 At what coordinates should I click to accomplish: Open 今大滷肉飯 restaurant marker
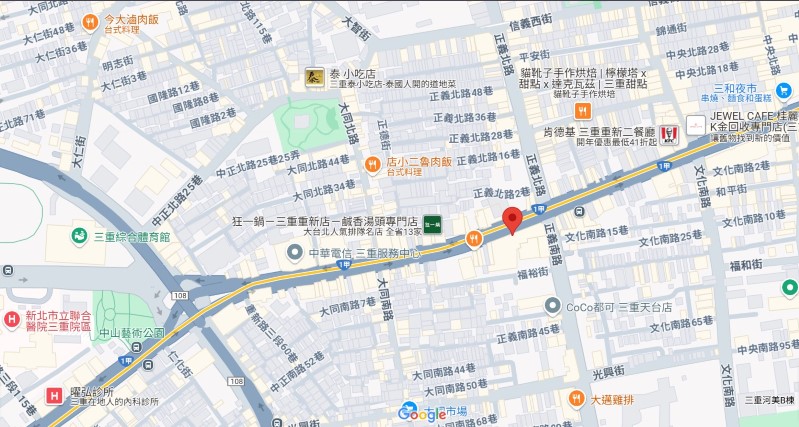pos(90,20)
